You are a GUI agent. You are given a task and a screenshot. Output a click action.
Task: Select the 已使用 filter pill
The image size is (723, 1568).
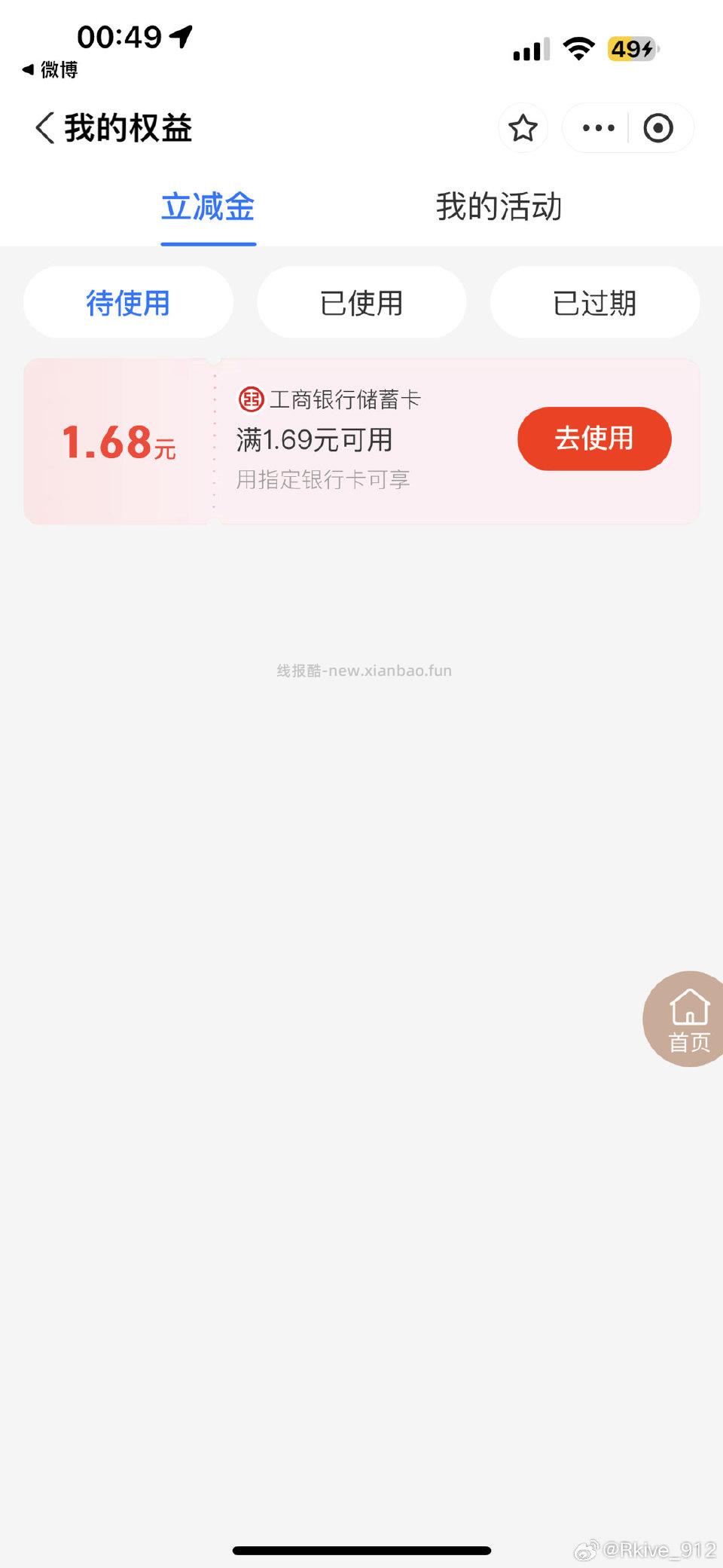coord(361,302)
